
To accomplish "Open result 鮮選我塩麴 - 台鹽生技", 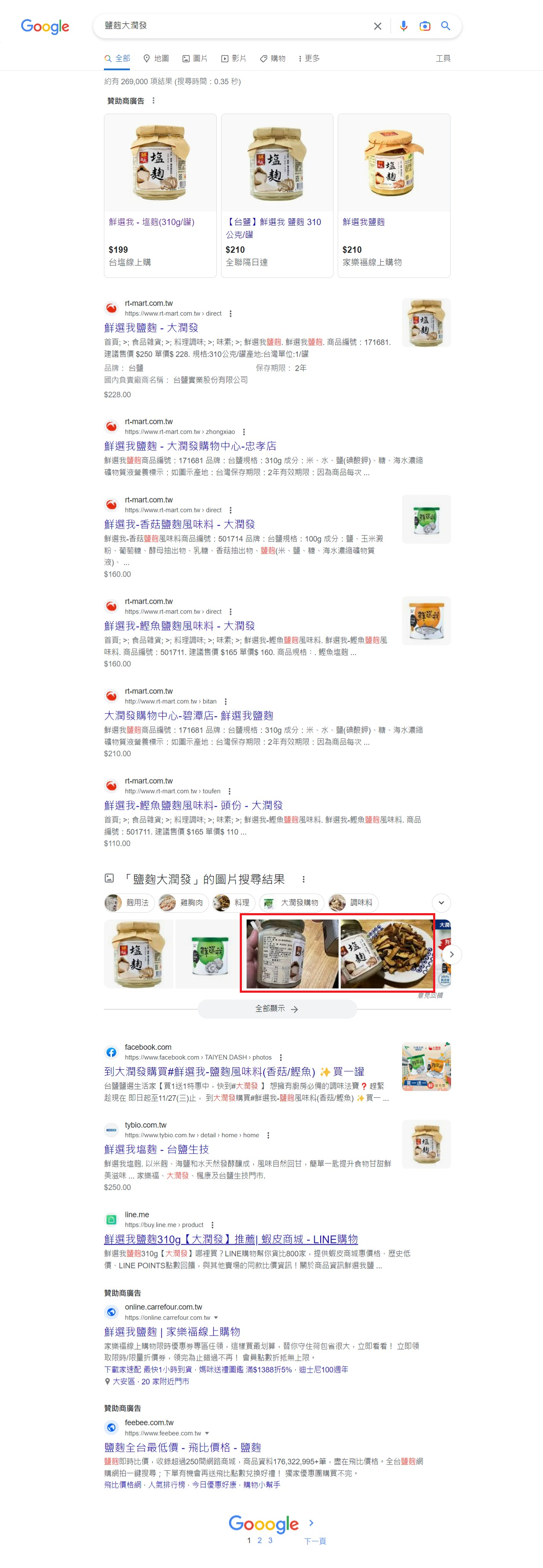I will (x=156, y=1148).
